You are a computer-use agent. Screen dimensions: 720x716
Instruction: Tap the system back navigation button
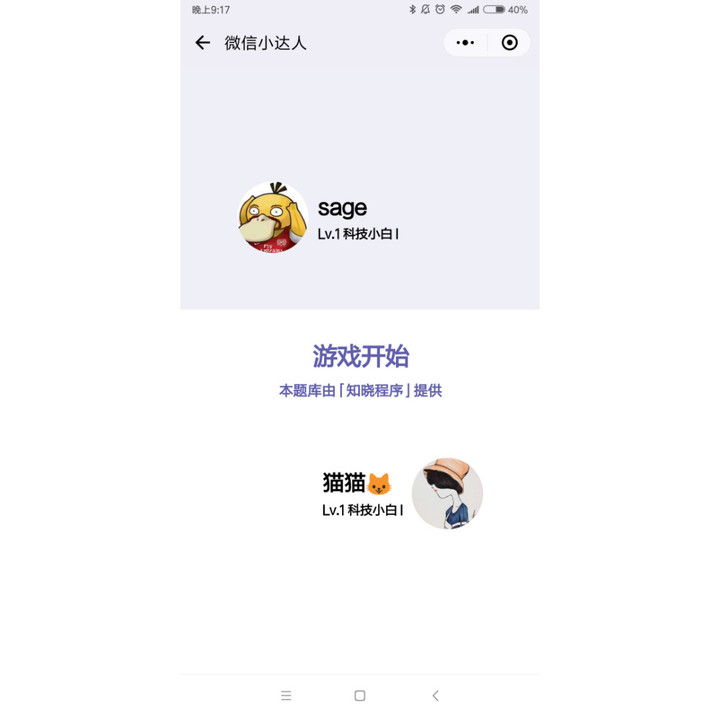tap(435, 696)
